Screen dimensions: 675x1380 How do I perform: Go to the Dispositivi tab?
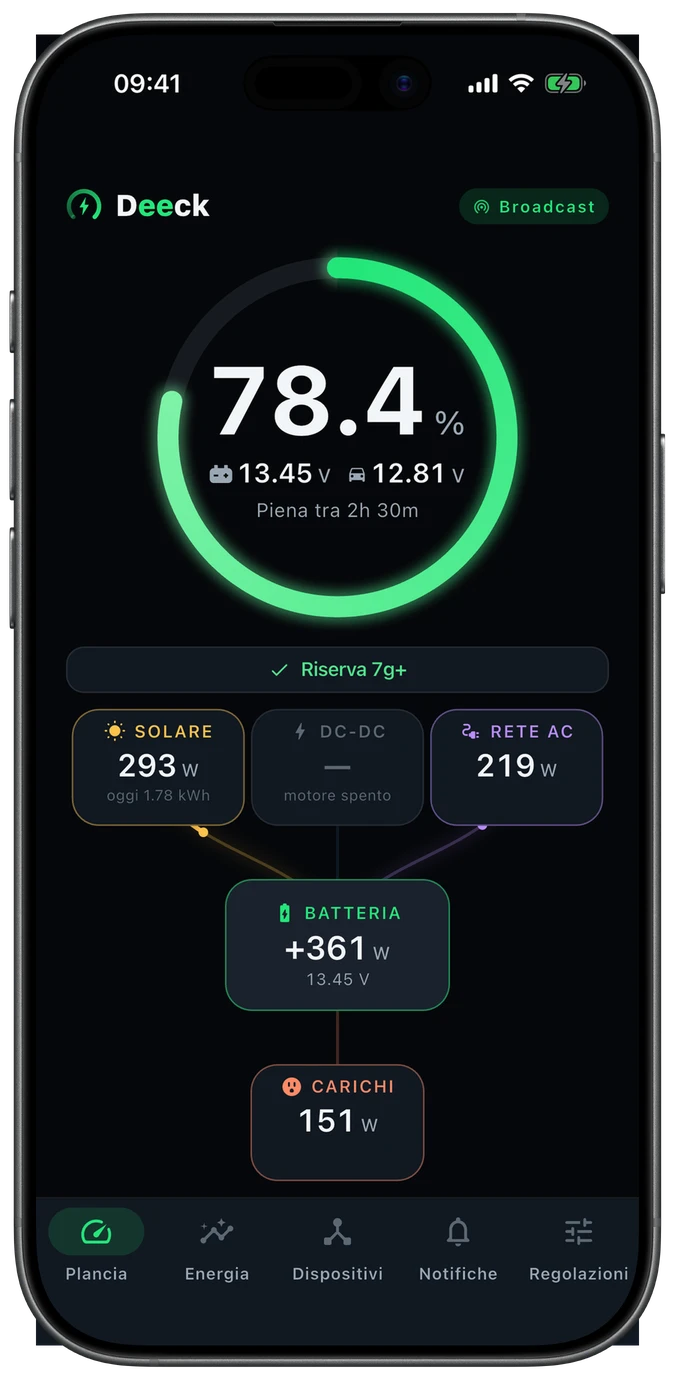coord(337,1246)
